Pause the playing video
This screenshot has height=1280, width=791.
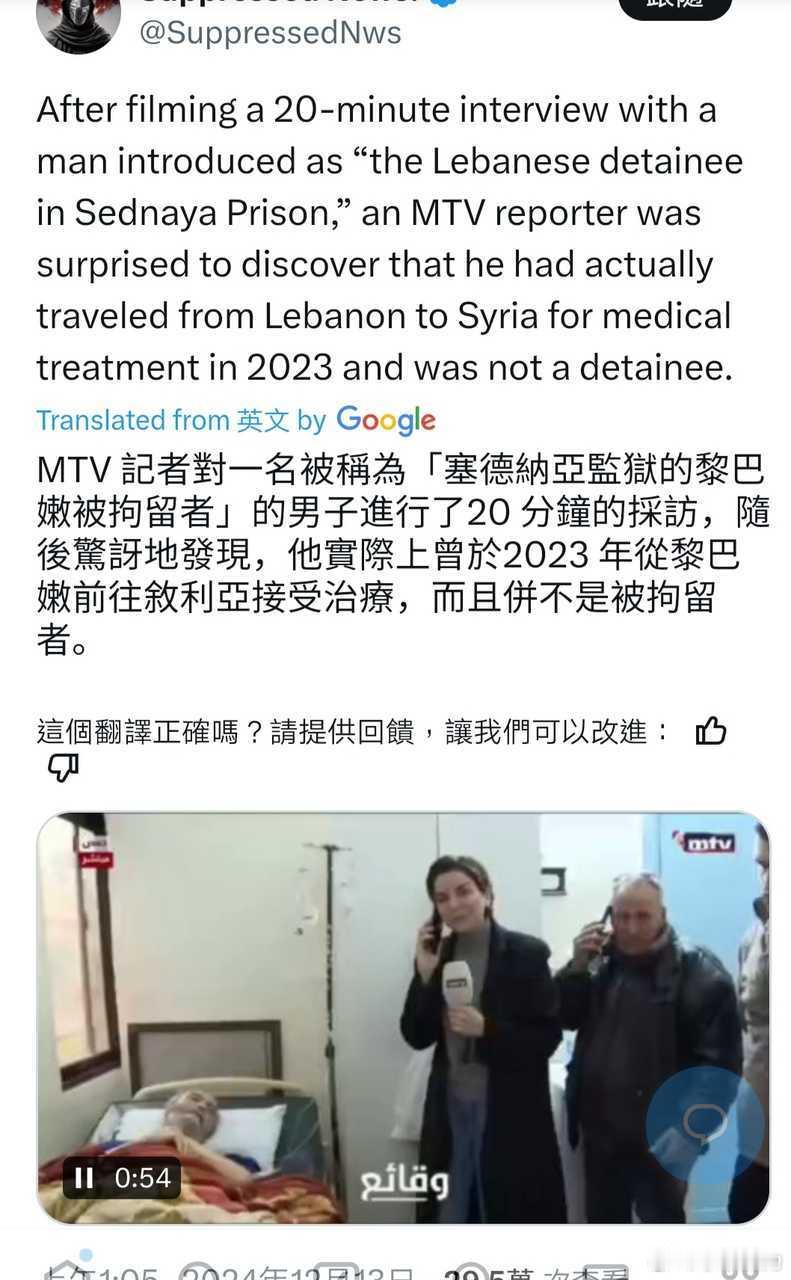(x=83, y=1179)
